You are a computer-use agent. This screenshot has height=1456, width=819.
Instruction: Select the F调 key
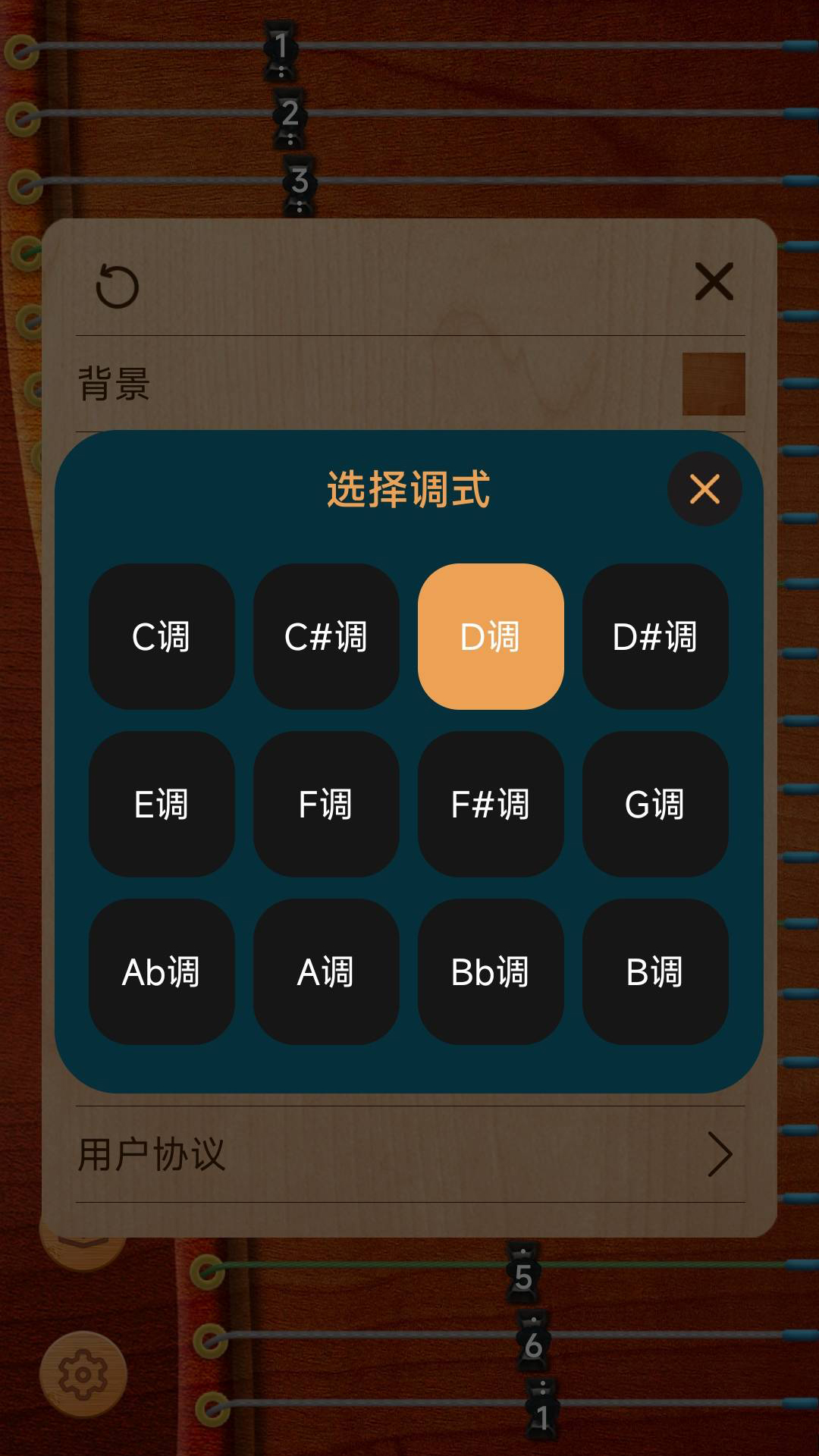(328, 805)
